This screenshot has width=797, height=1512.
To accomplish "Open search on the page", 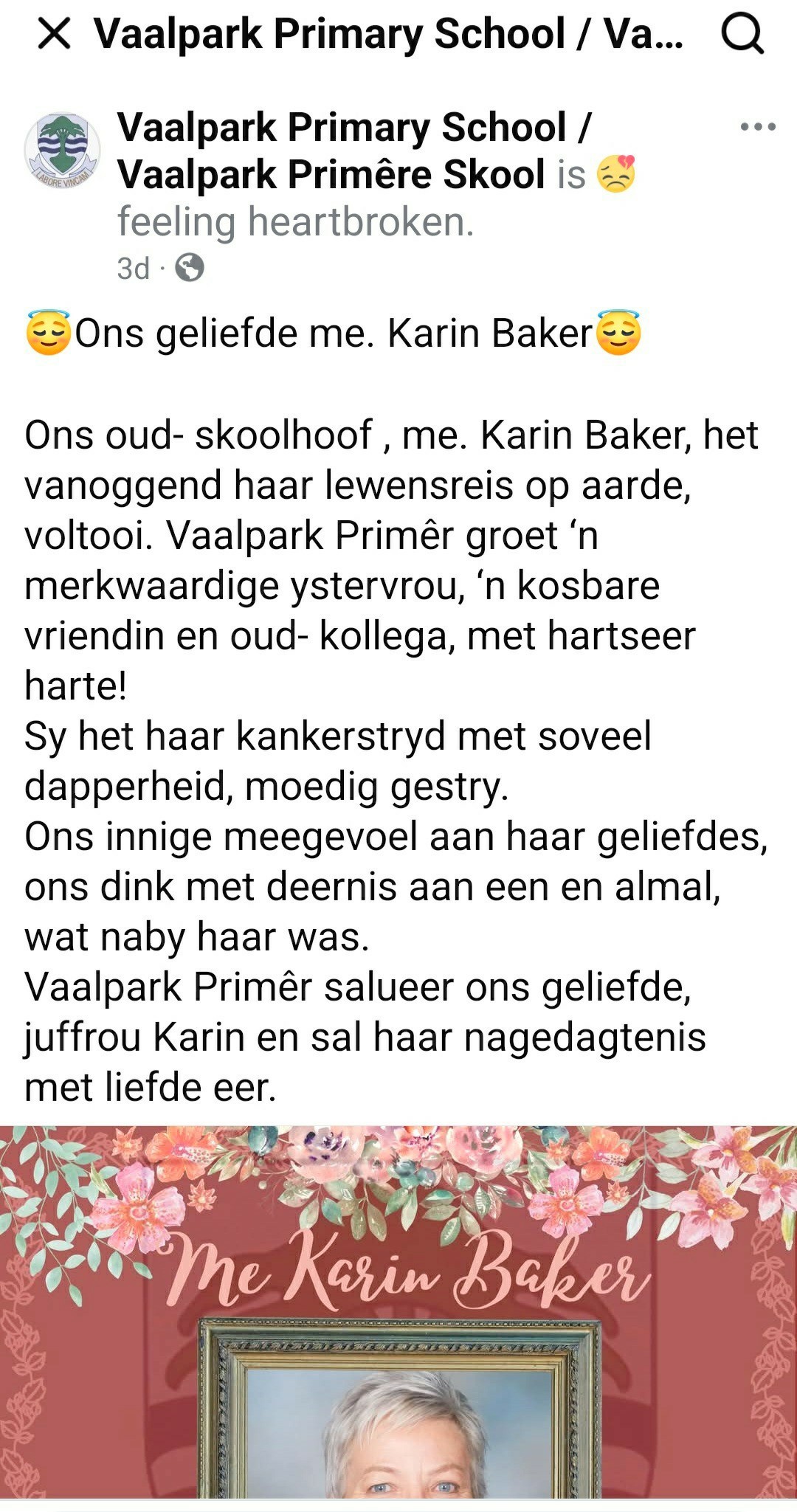I will [742, 34].
